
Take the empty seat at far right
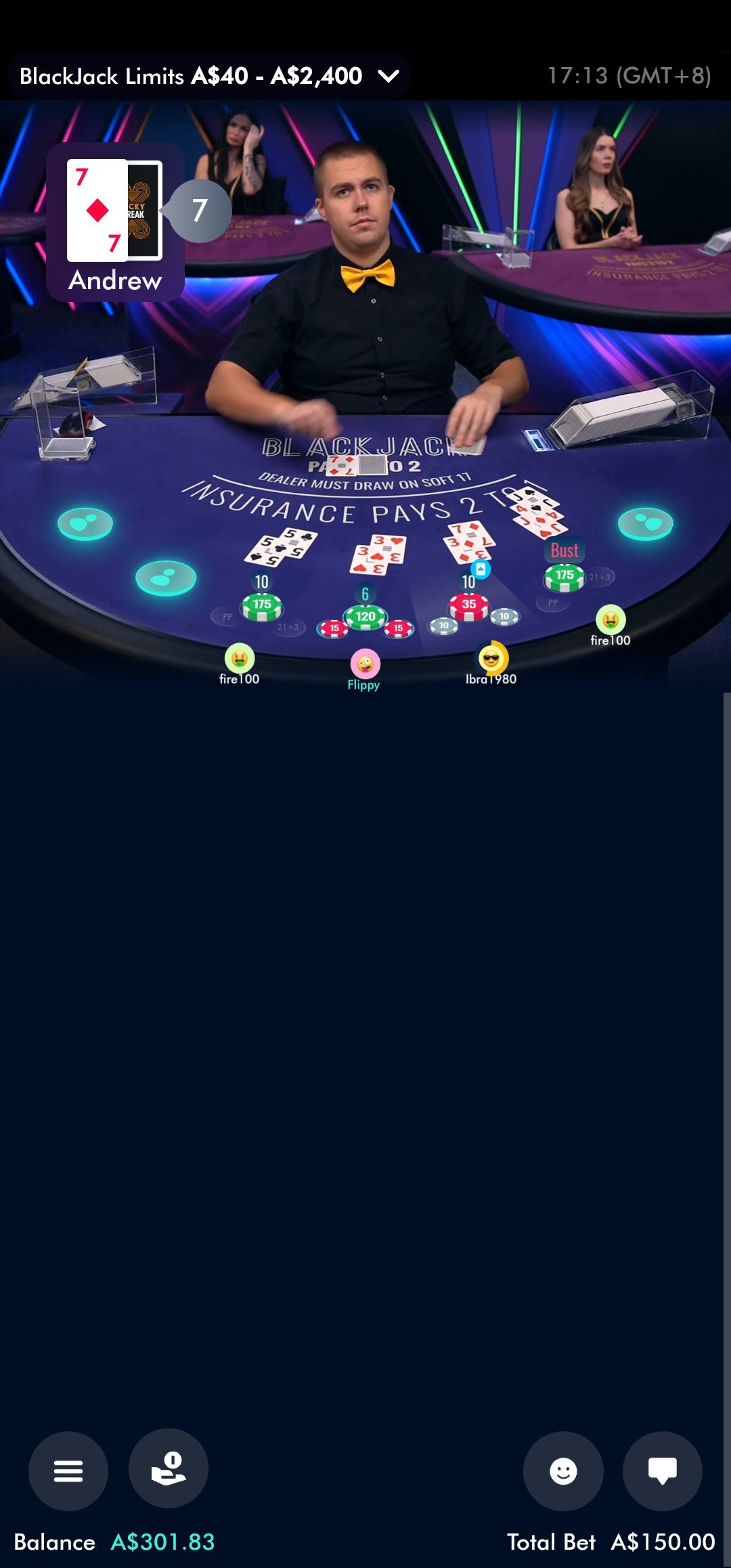pos(645,523)
